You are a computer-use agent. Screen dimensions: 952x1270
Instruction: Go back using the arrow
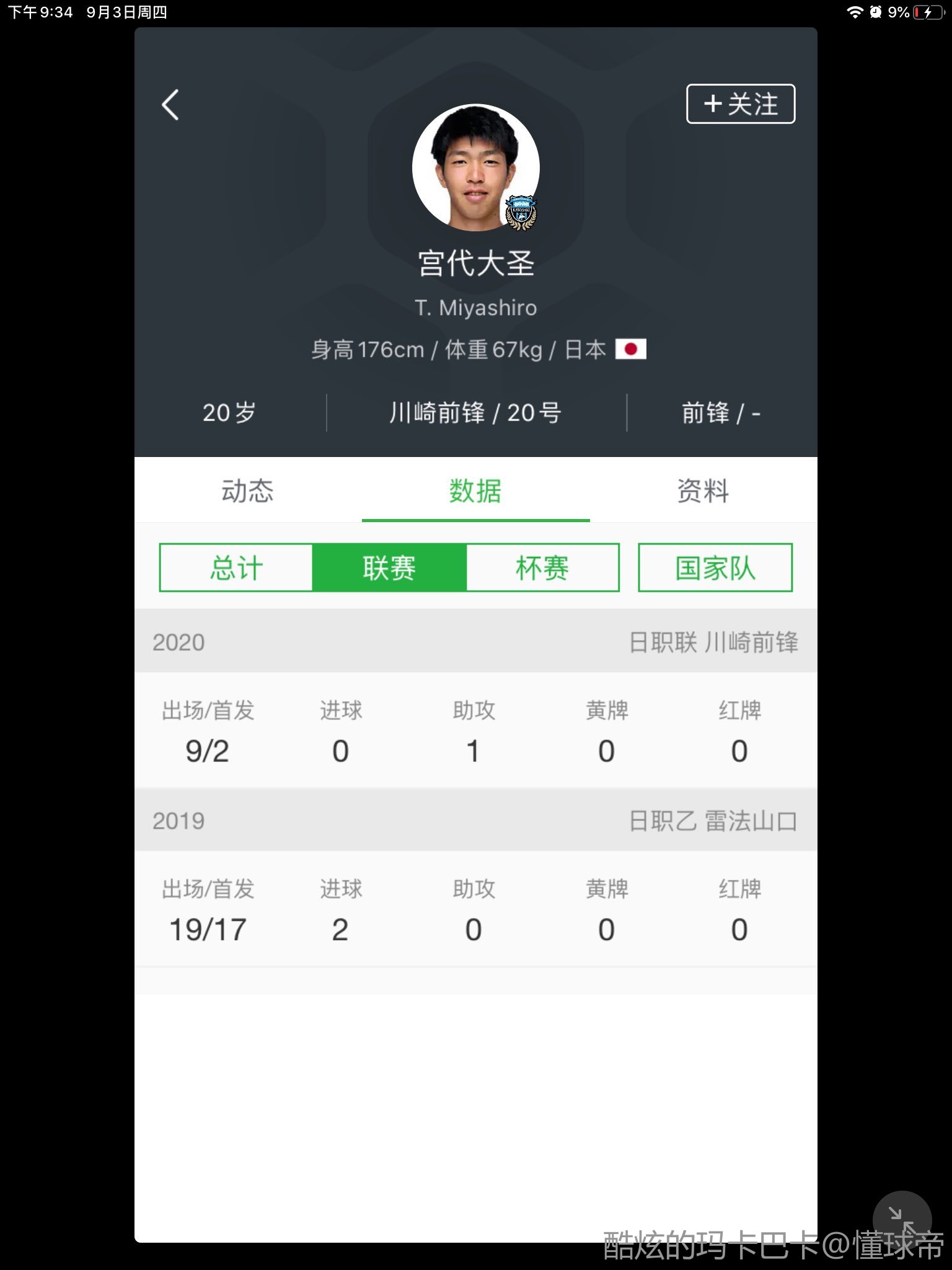point(170,105)
